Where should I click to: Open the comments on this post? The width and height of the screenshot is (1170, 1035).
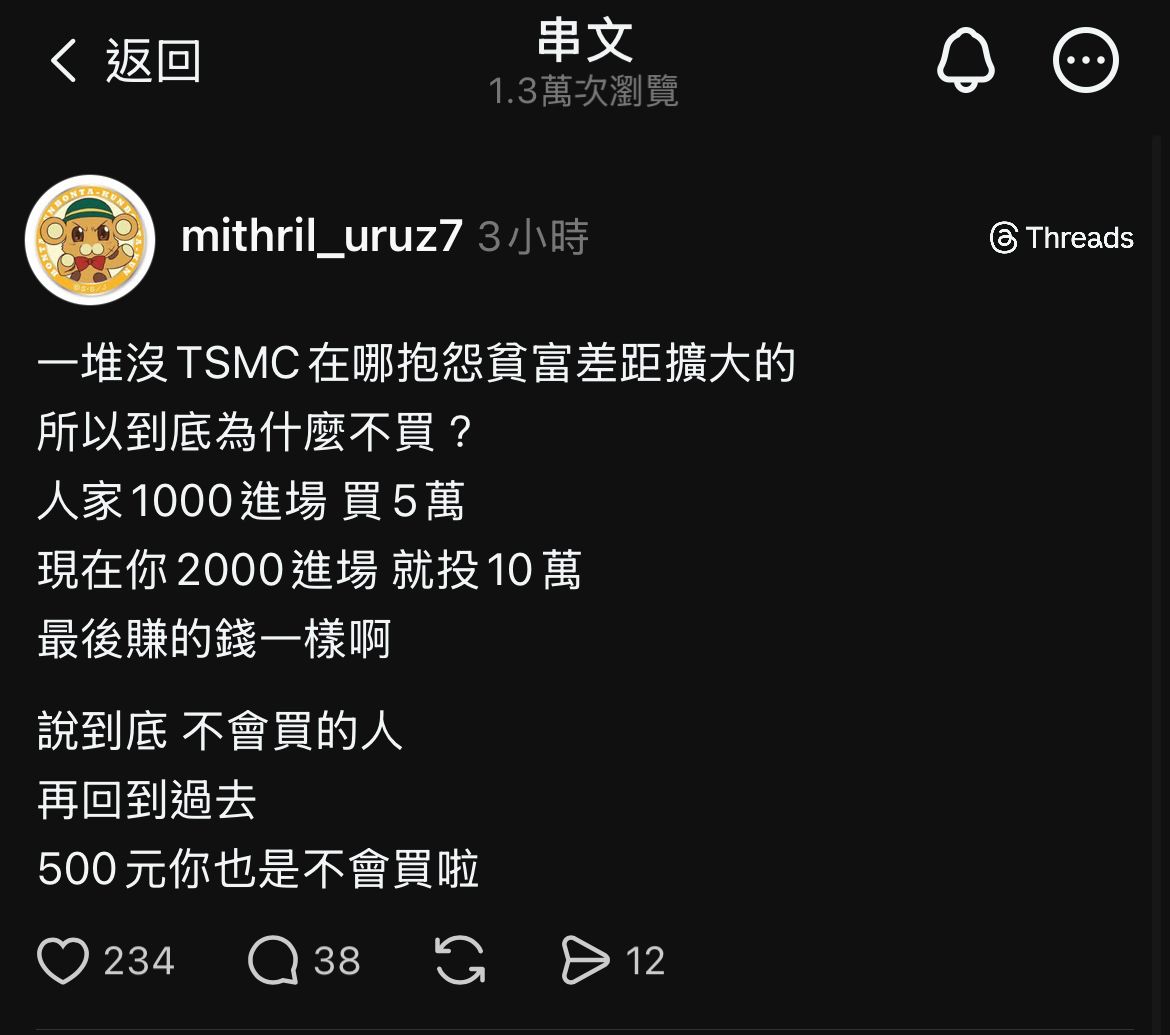(x=273, y=961)
